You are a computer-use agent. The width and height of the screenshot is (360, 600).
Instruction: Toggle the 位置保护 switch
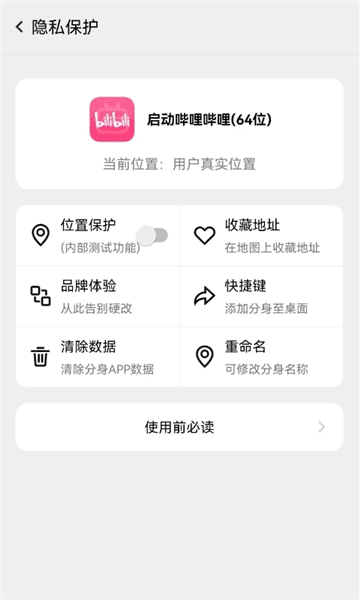[152, 235]
